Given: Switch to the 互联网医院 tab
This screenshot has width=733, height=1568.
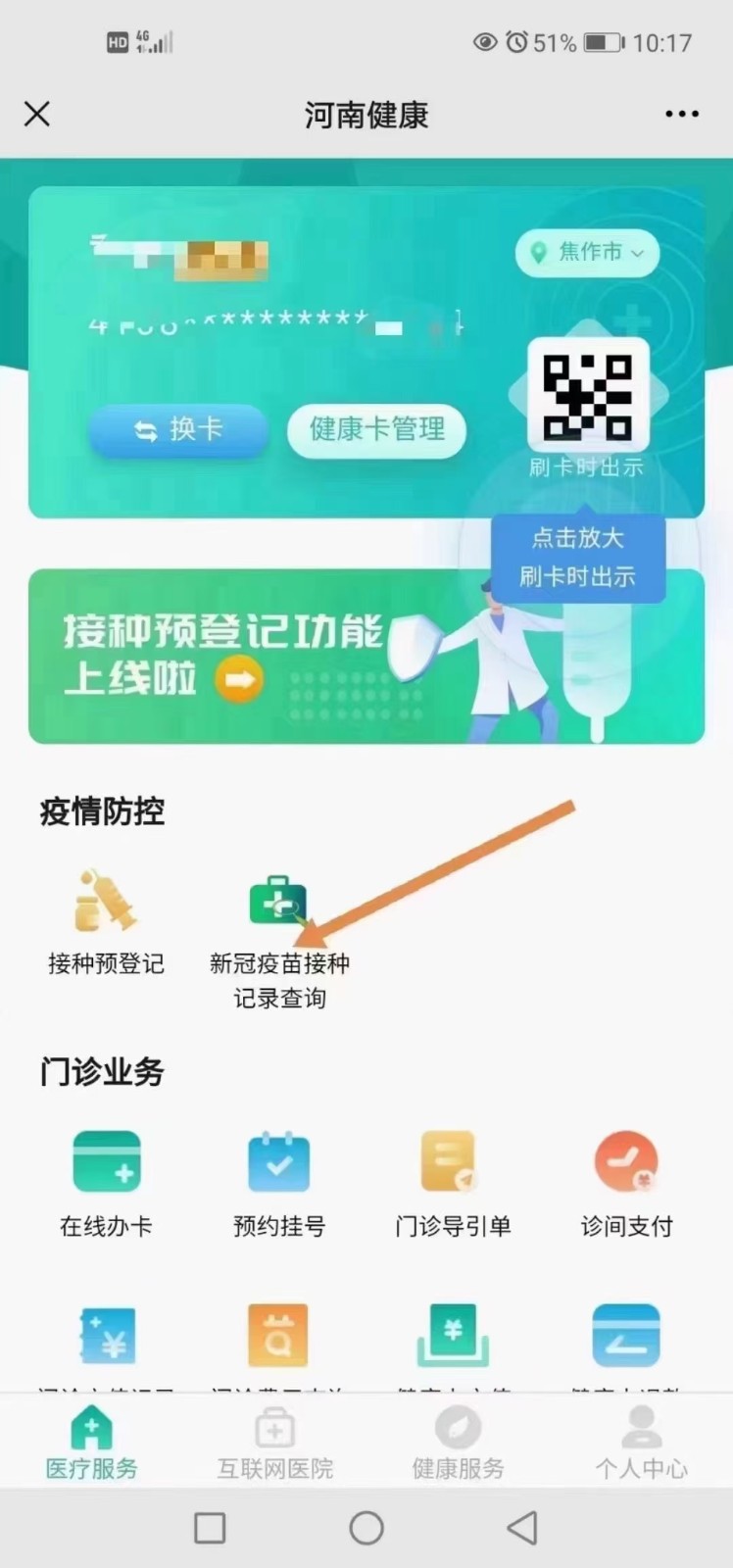Looking at the screenshot, I should pos(274,1443).
